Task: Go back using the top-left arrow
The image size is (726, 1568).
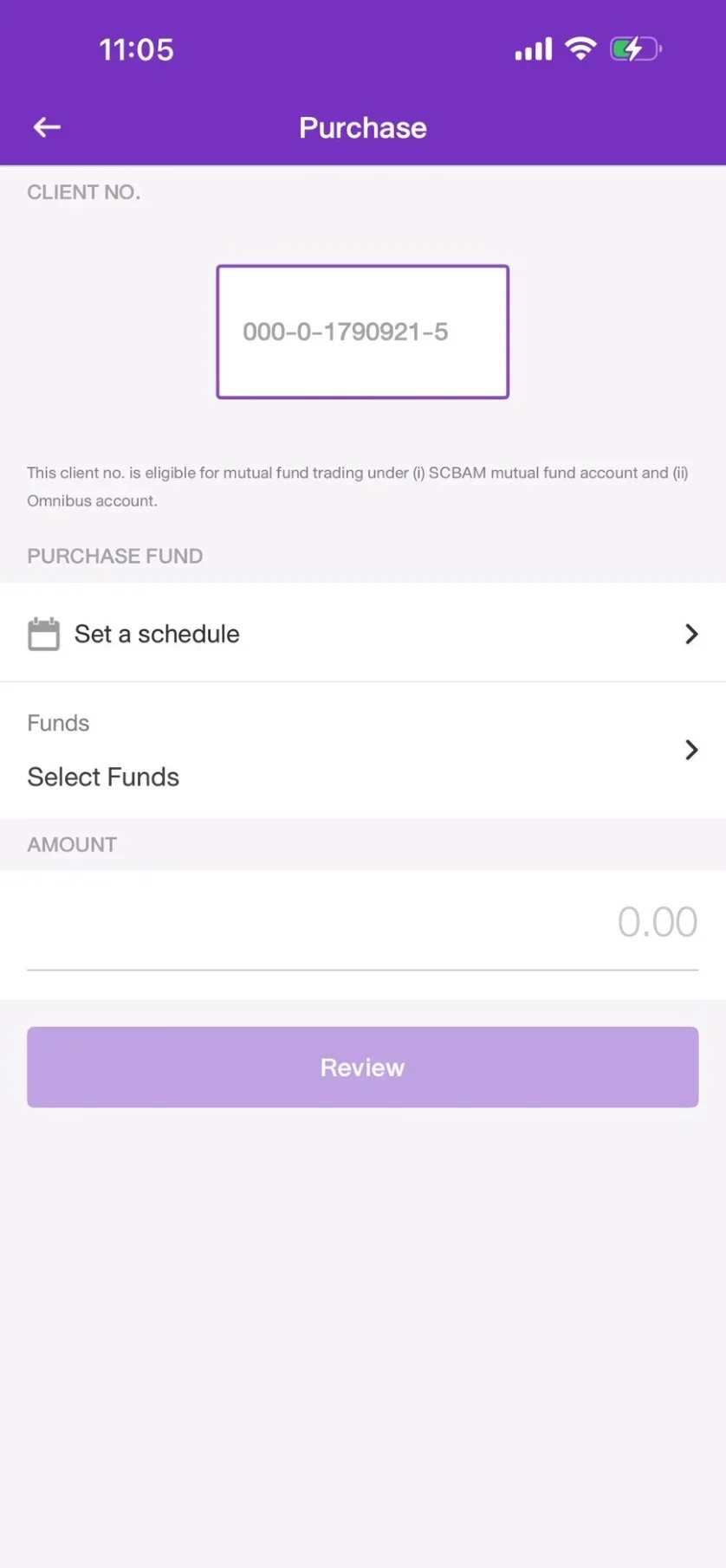Action: click(x=47, y=127)
